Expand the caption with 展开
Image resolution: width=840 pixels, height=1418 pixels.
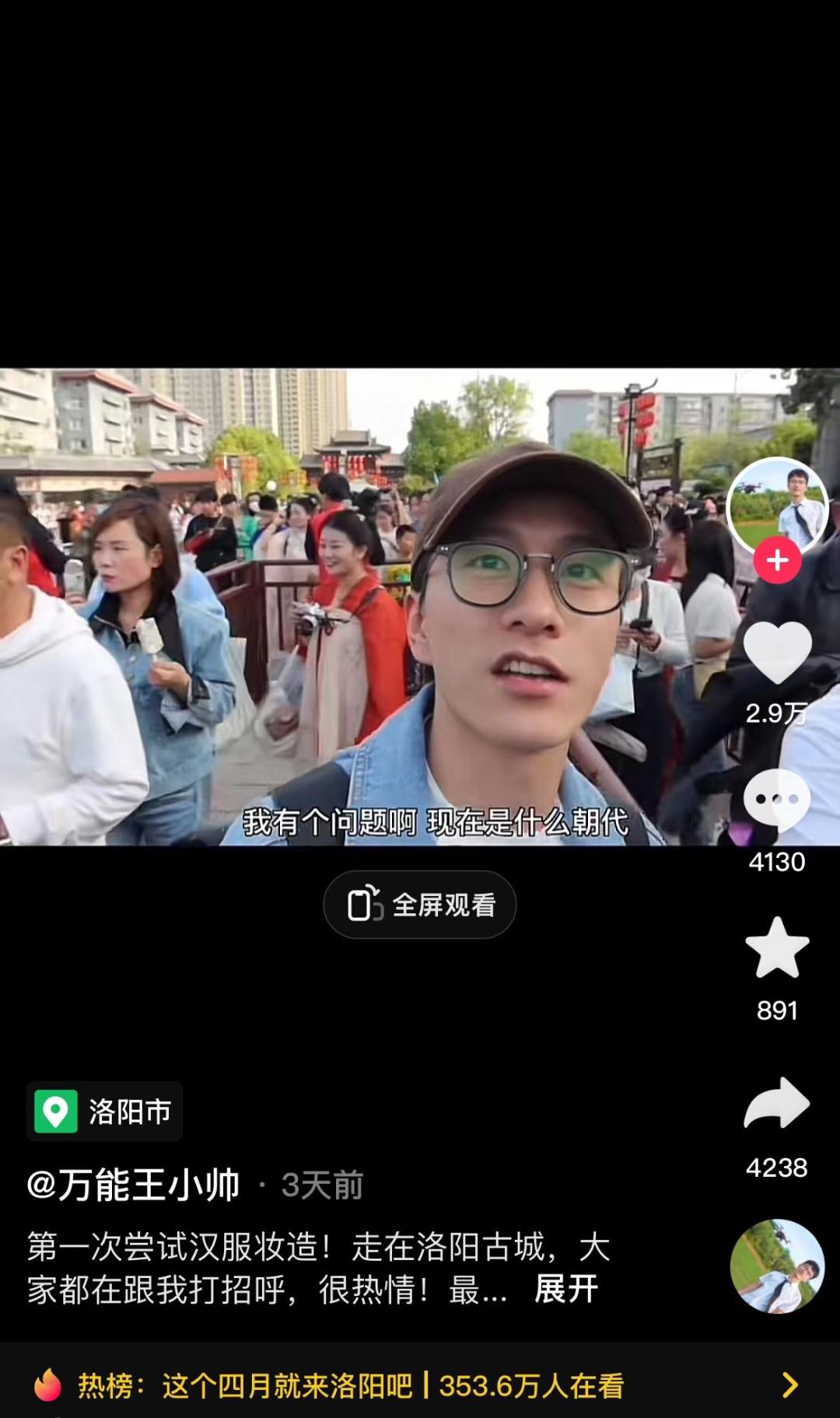[564, 1289]
